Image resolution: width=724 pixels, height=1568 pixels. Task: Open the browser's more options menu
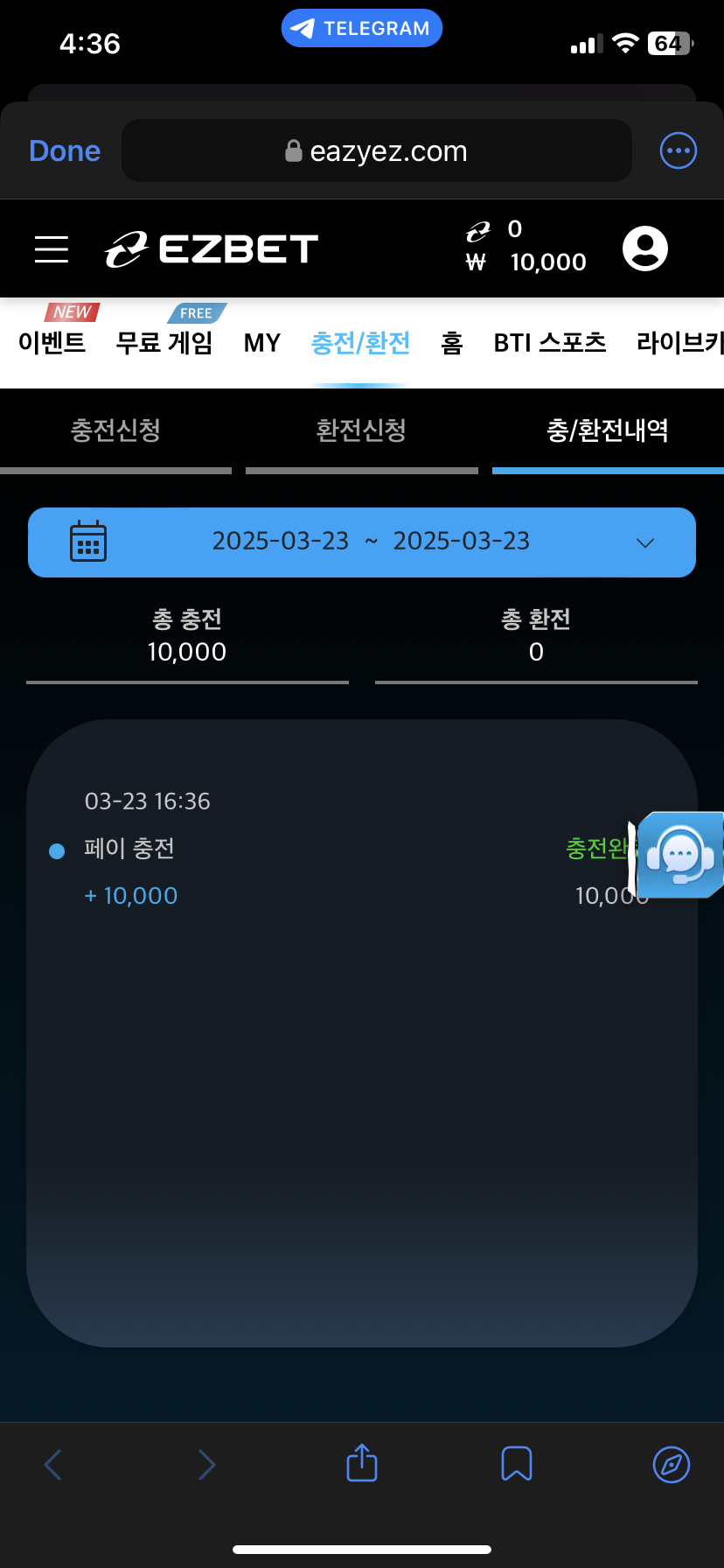pyautogui.click(x=678, y=150)
